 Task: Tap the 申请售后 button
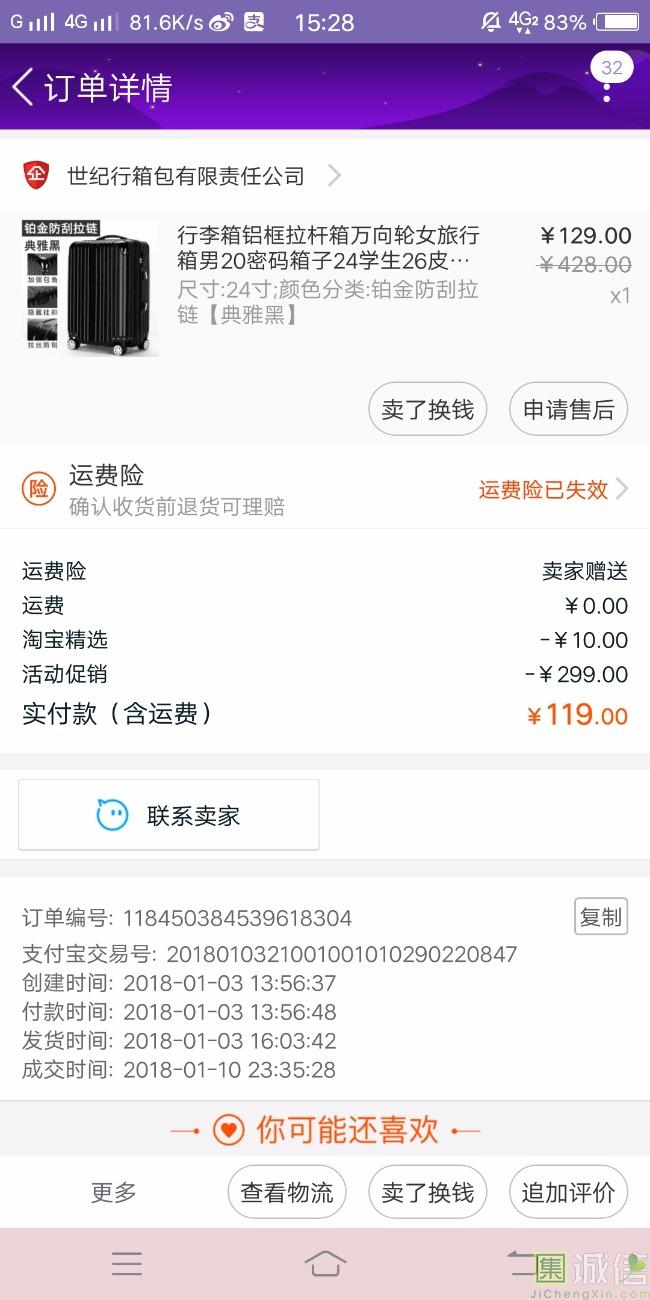569,410
